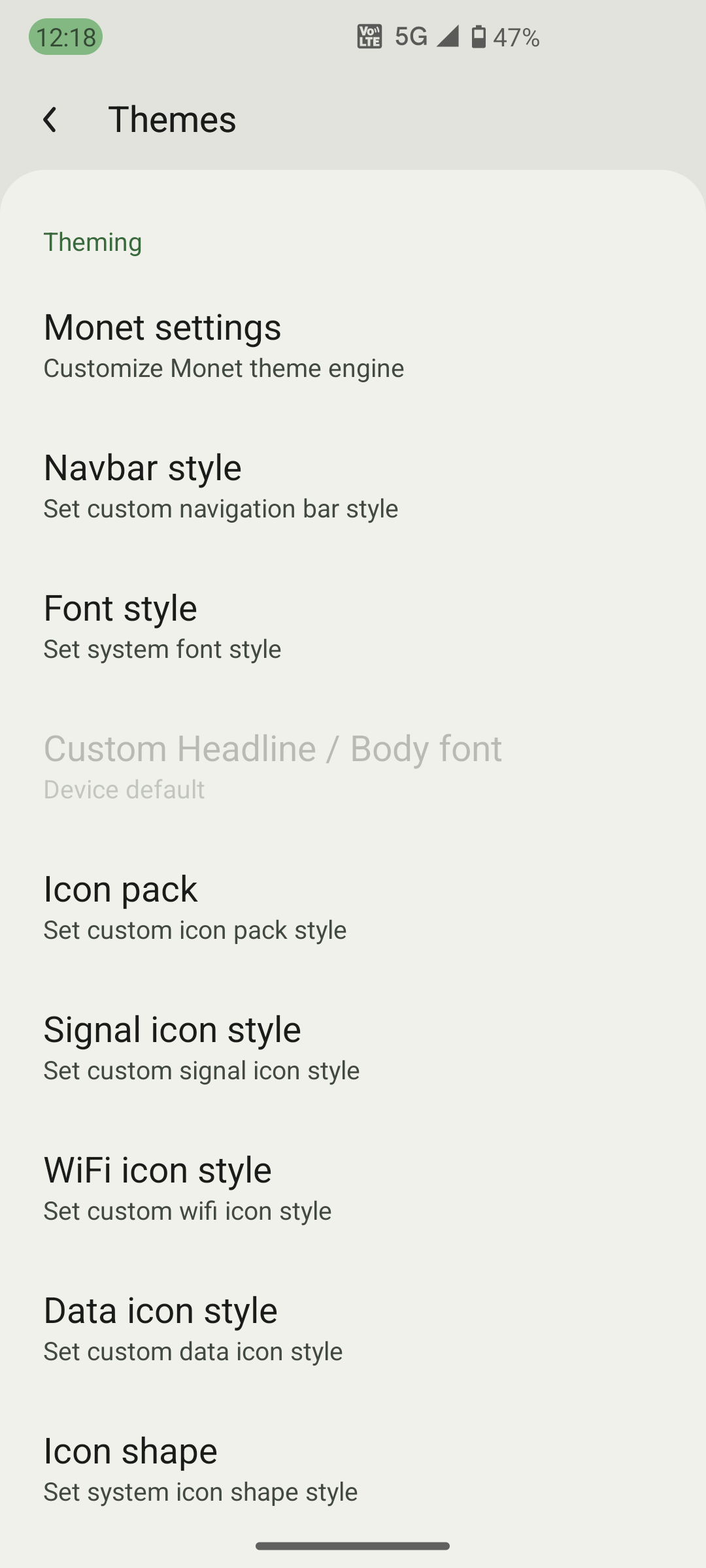706x1568 pixels.
Task: Open Data icon style
Action: [x=192, y=1328]
